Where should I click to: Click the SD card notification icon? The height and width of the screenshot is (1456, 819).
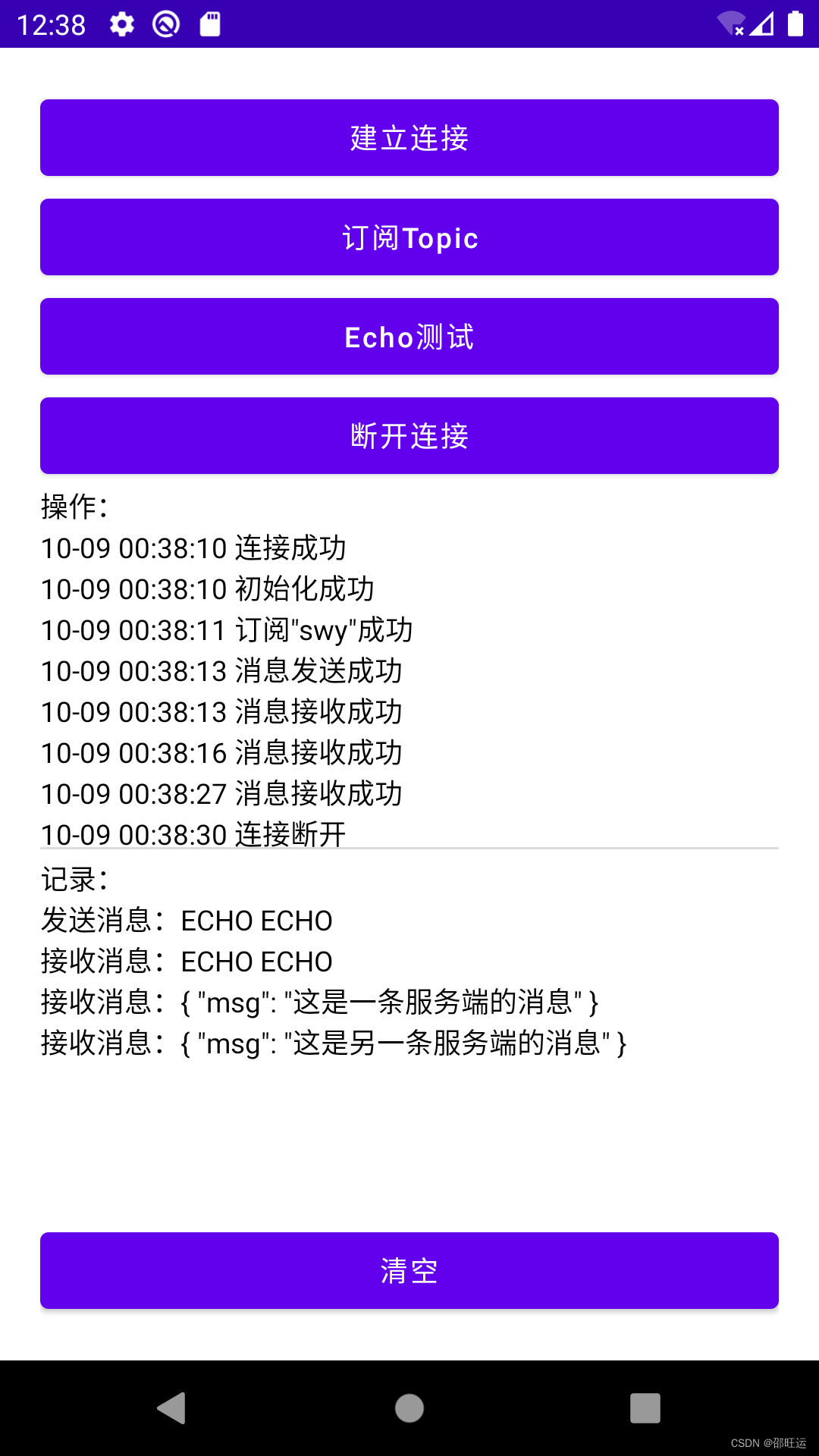pos(209,24)
